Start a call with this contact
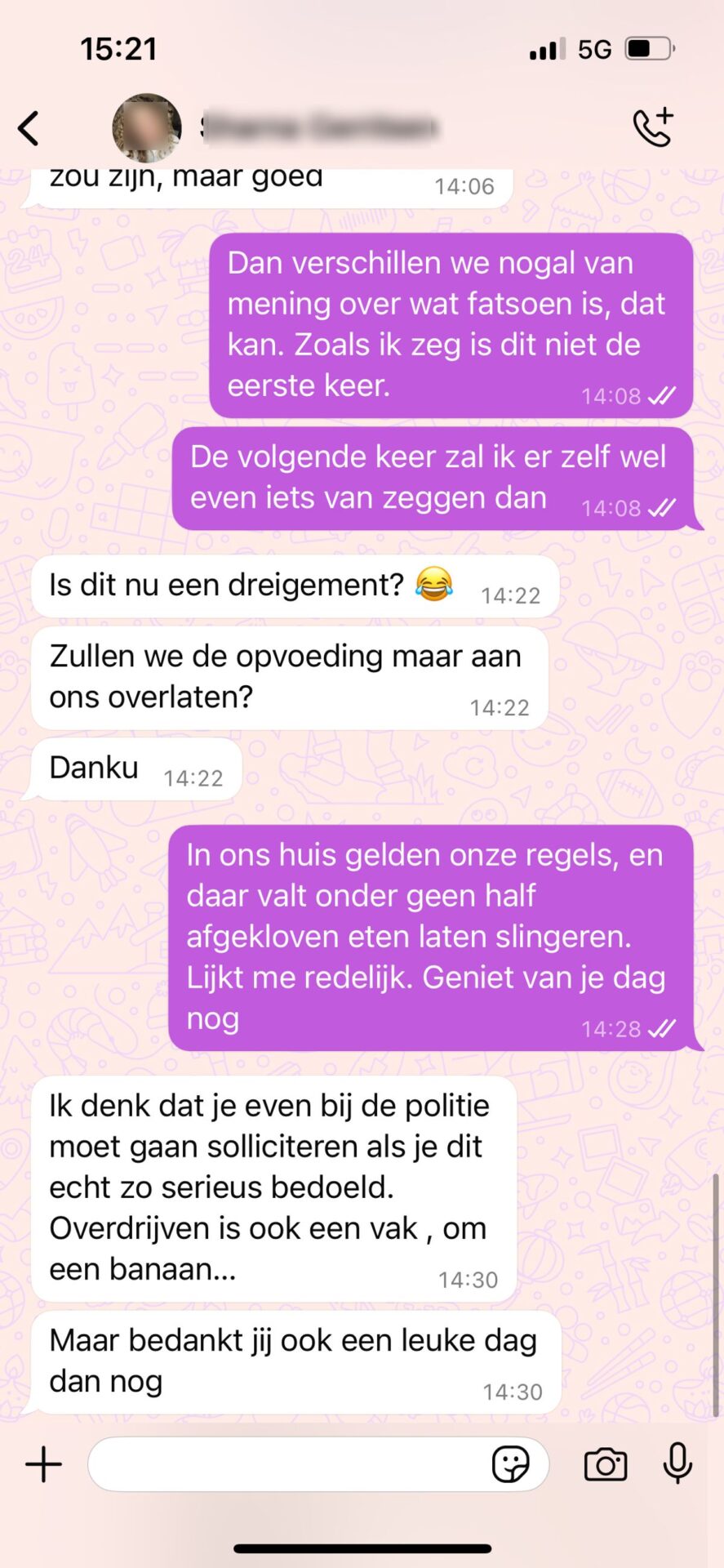The image size is (724, 1568). click(653, 127)
